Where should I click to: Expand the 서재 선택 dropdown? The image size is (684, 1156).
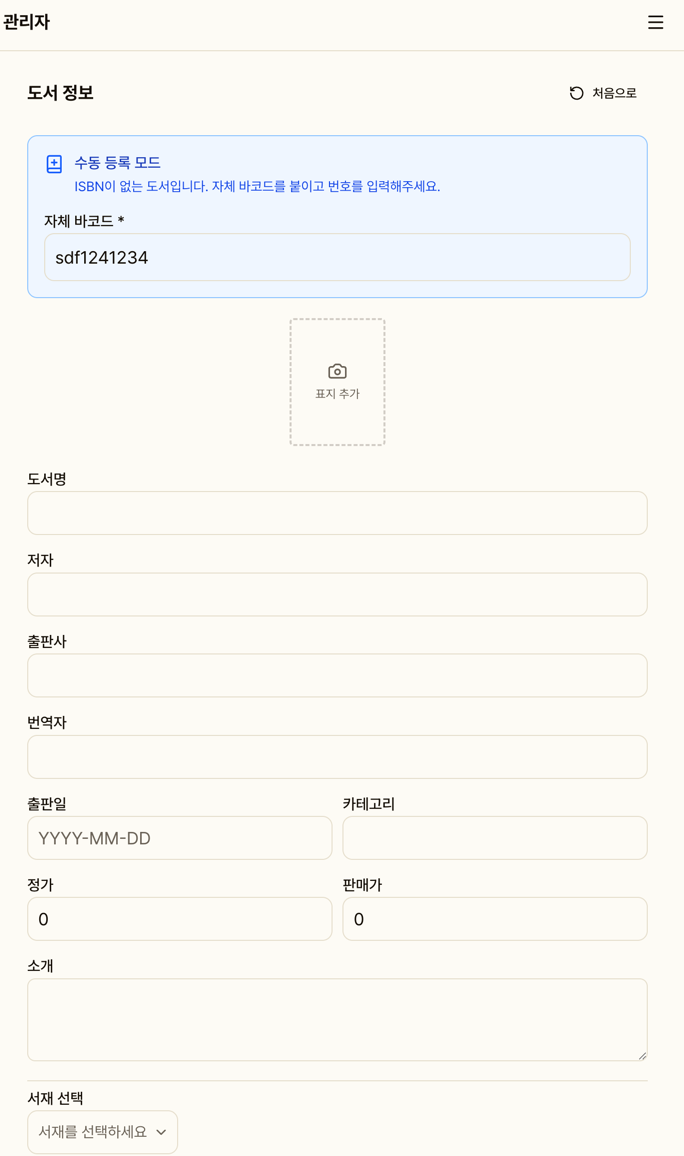pos(102,1132)
